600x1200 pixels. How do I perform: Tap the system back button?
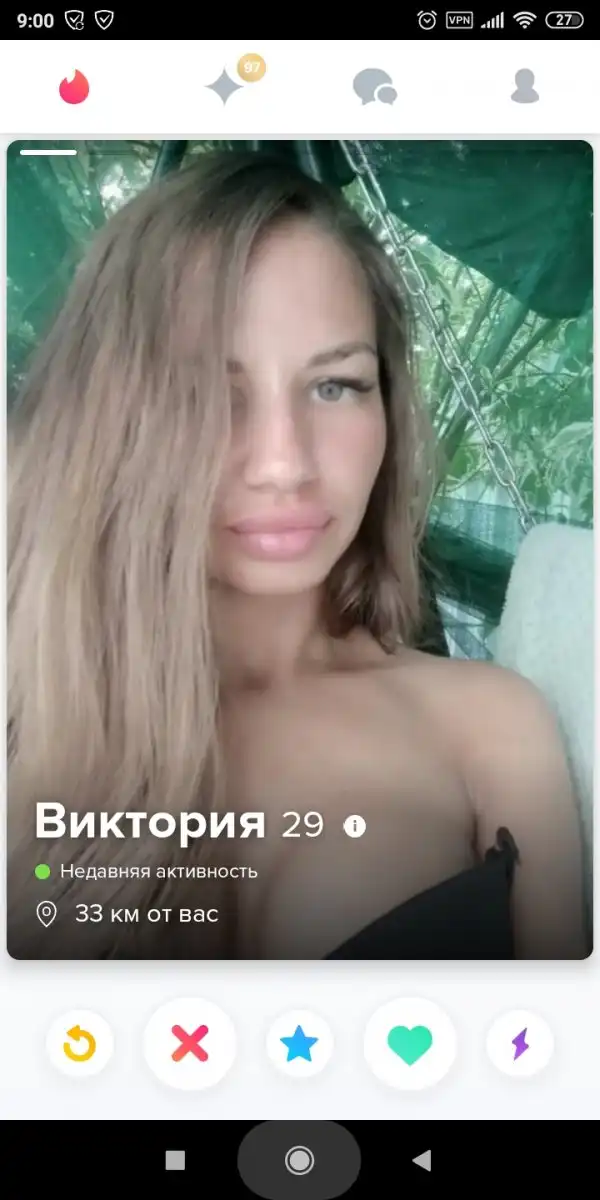coord(422,1160)
